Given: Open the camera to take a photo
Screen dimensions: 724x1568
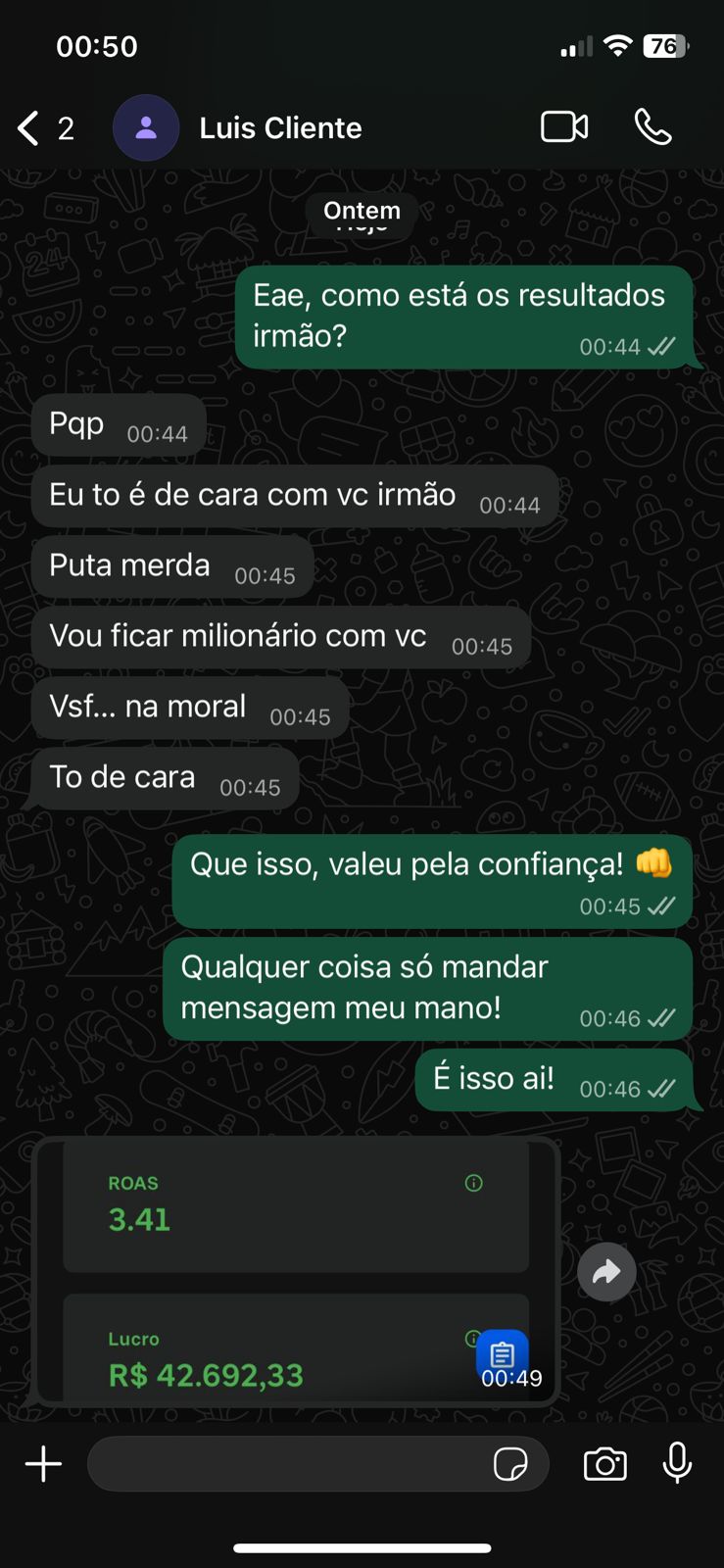Looking at the screenshot, I should [x=605, y=1464].
